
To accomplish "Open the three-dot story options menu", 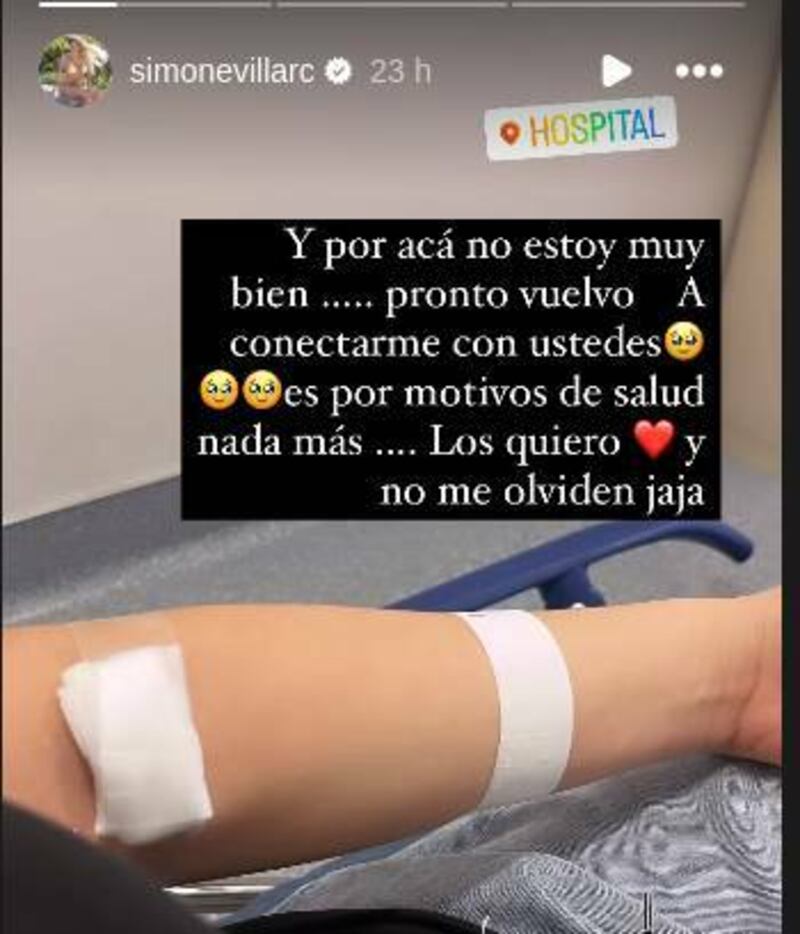I will click(698, 71).
